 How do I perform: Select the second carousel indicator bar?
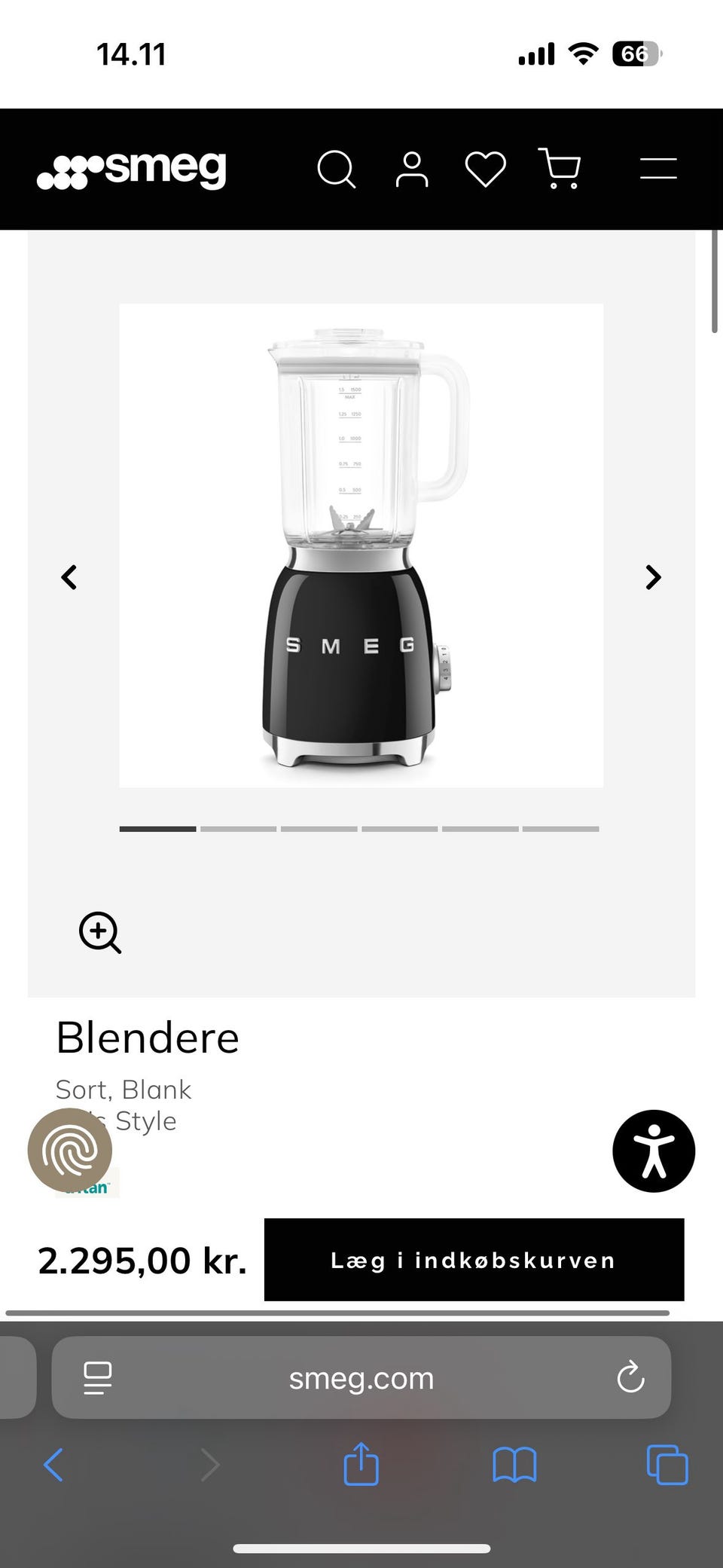[237, 828]
